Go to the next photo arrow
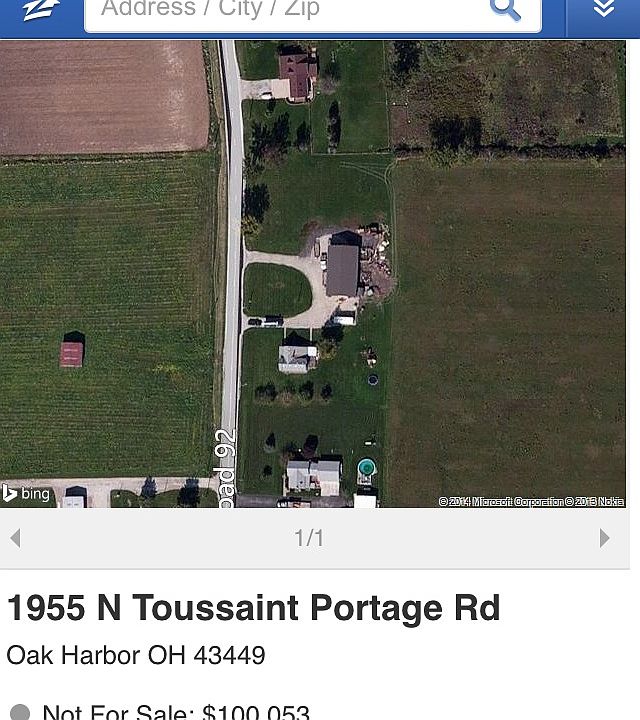Screen dimensions: 640x720 coord(604,538)
